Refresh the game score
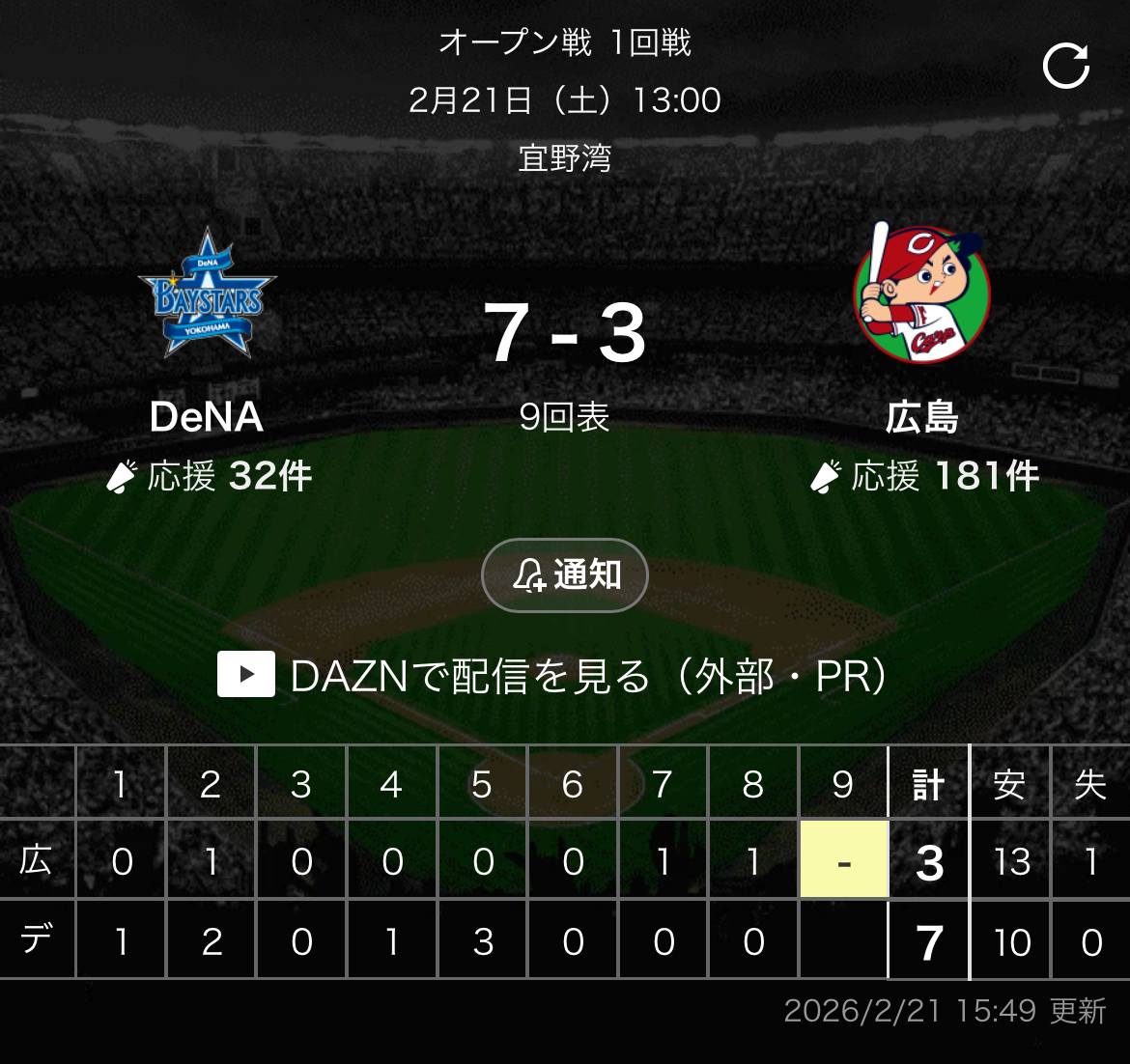 click(1066, 67)
